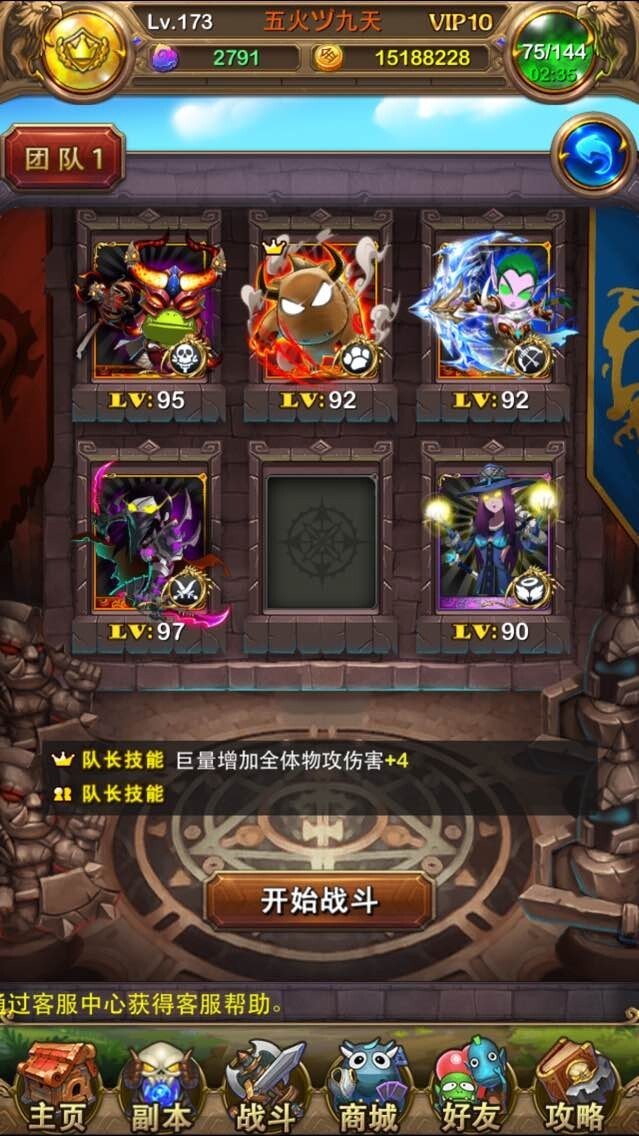Open the gold crown avatar icon

(x=83, y=51)
